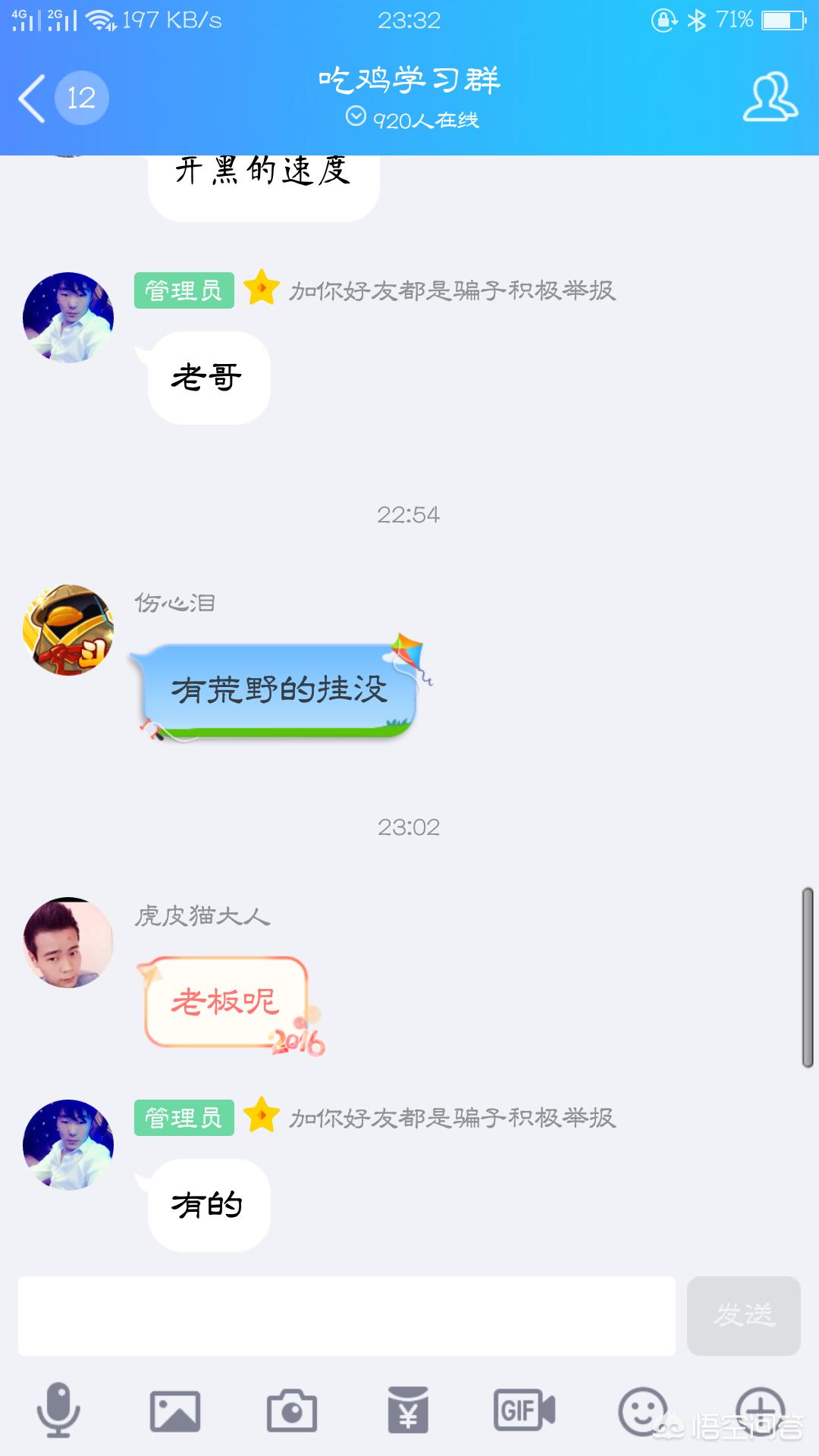Viewport: 819px width, 1456px height.
Task: View 伤心泪's profile avatar
Action: (68, 630)
